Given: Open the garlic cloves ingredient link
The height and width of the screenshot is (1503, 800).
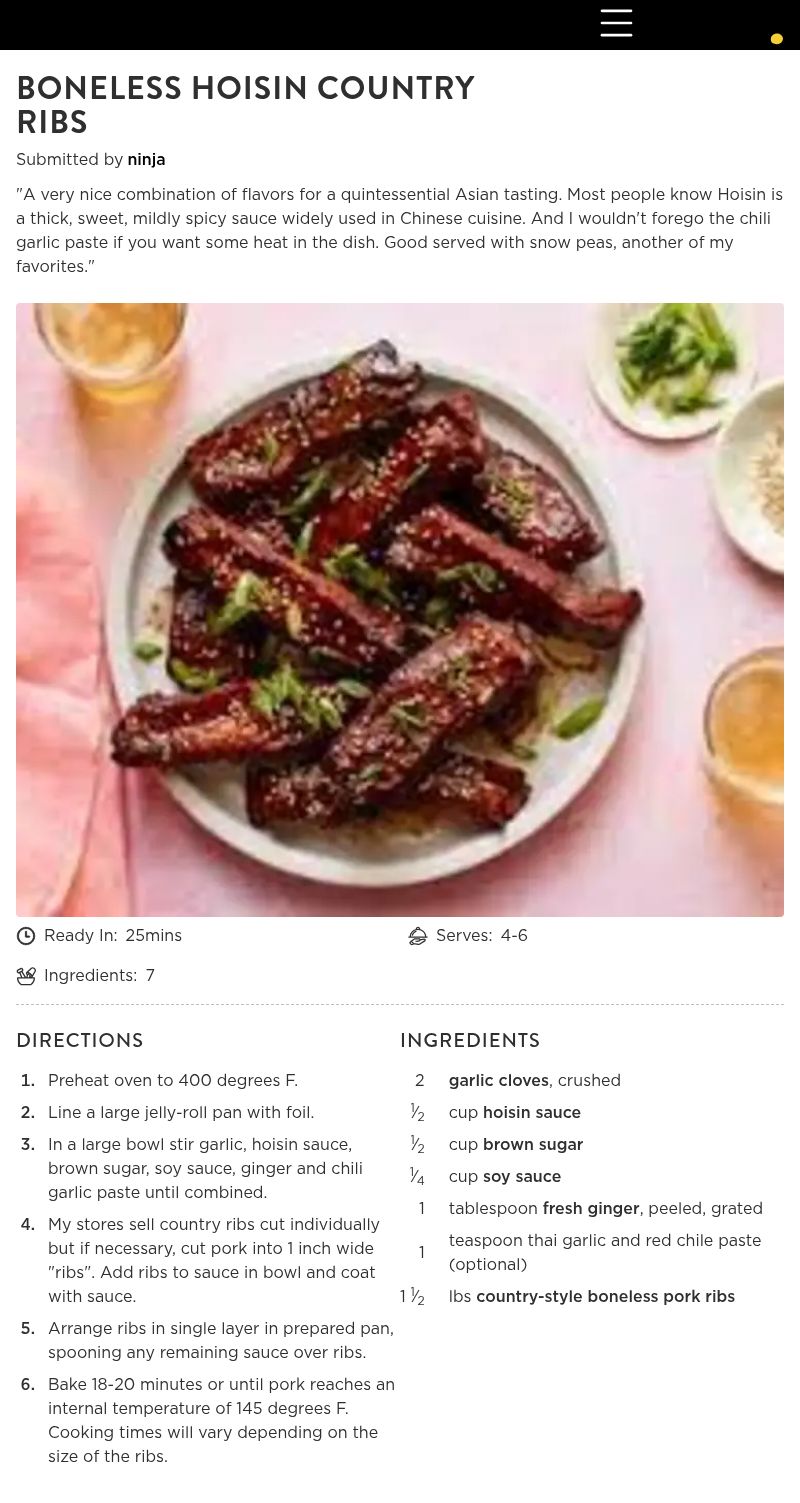Looking at the screenshot, I should 498,1081.
